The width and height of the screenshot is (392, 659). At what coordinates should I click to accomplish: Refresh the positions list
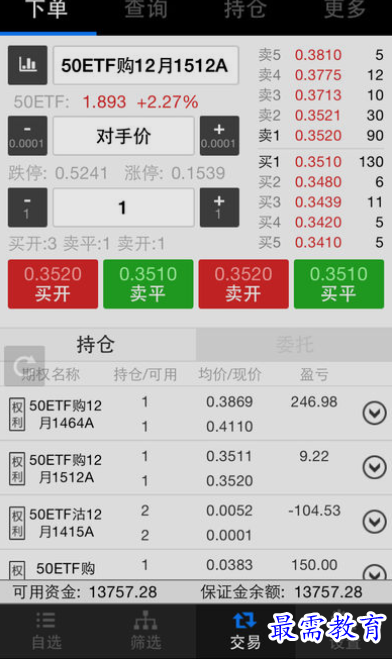point(24,366)
